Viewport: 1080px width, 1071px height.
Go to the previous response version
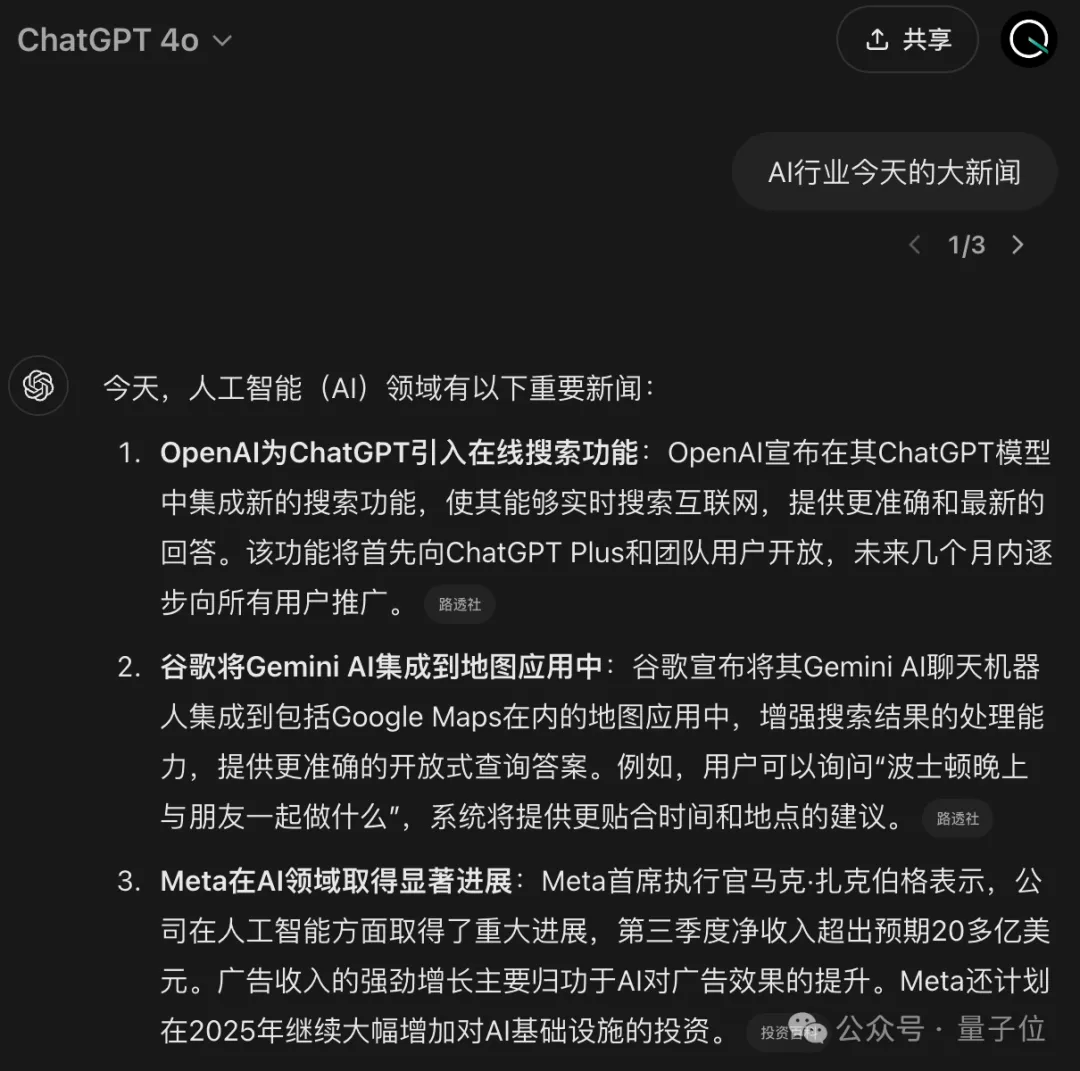click(x=914, y=245)
